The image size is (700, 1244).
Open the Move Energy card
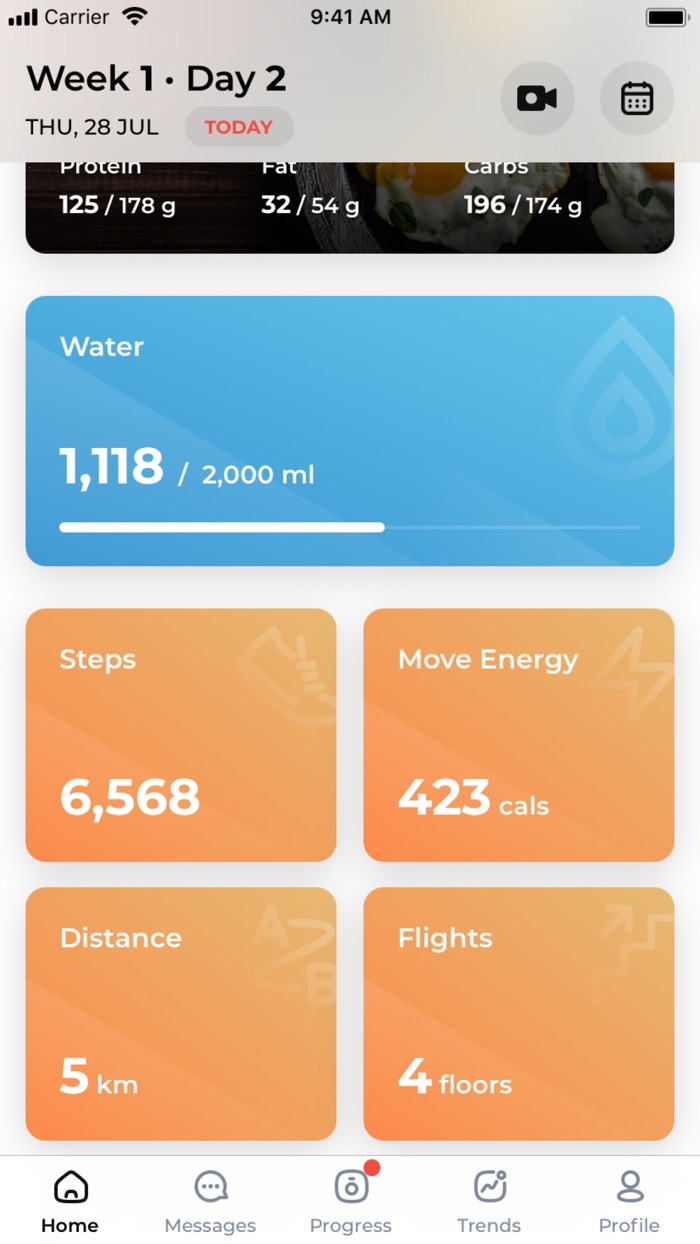[519, 735]
